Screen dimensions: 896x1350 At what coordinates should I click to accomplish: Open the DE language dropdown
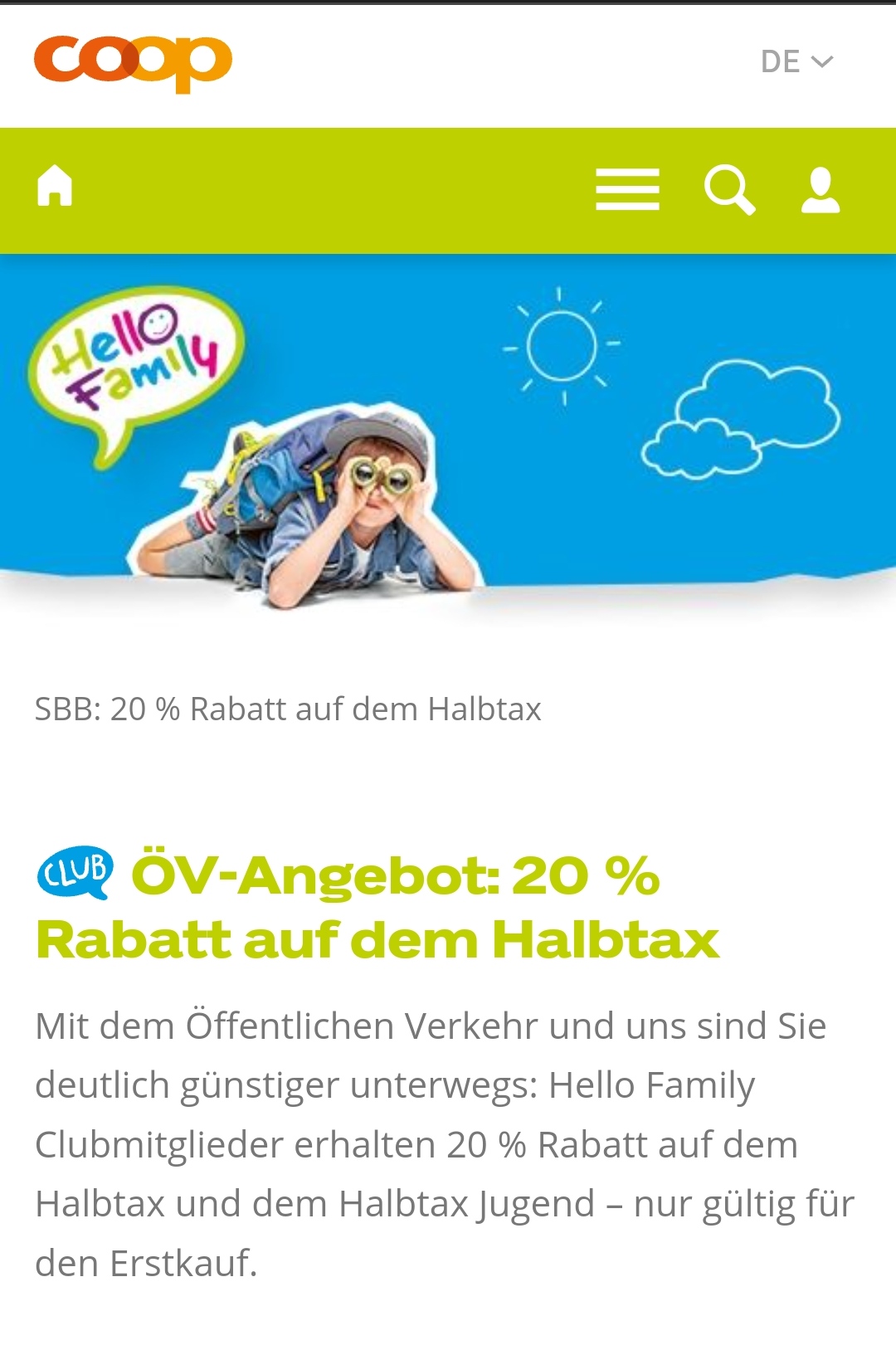pos(796,61)
